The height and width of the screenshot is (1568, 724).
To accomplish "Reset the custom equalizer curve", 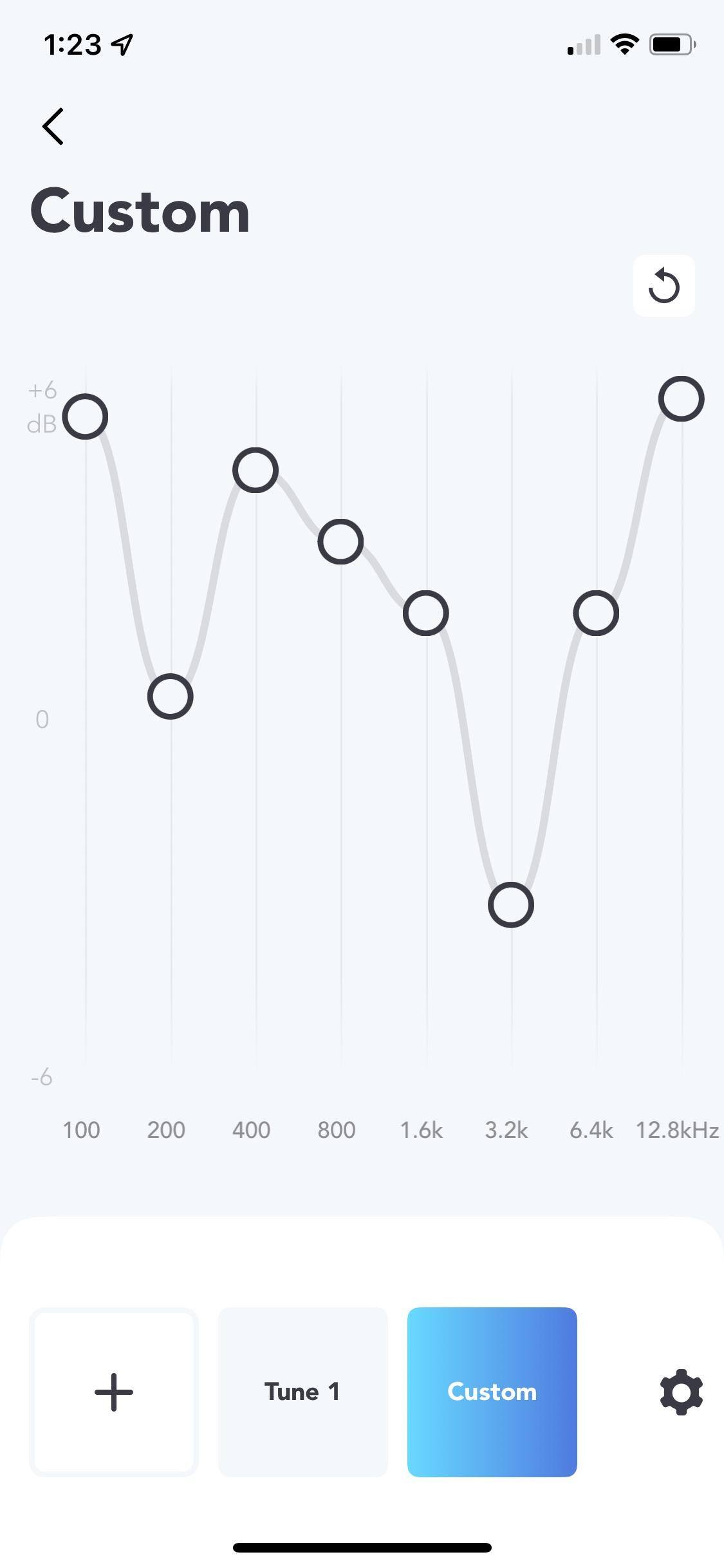I will [x=664, y=286].
